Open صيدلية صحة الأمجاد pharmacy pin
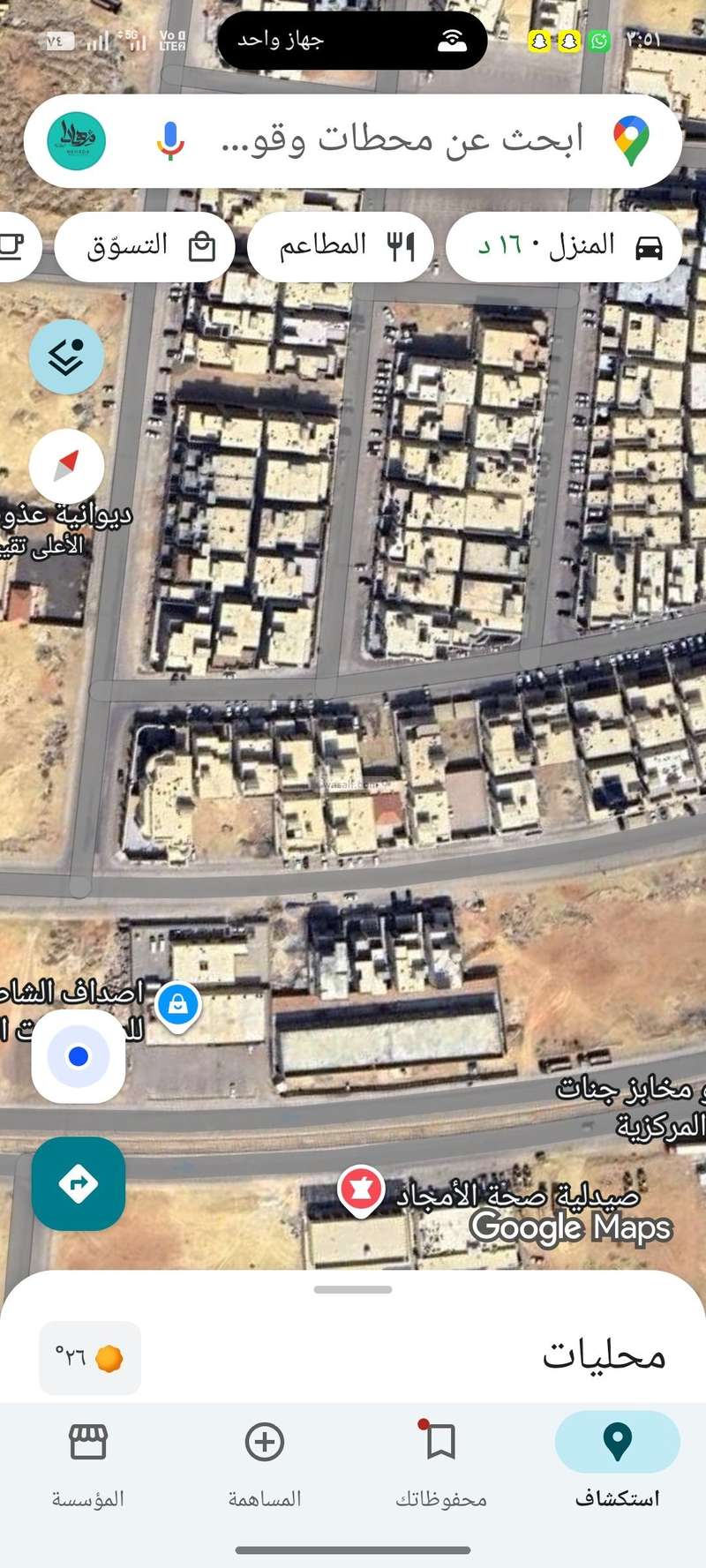 click(360, 1189)
